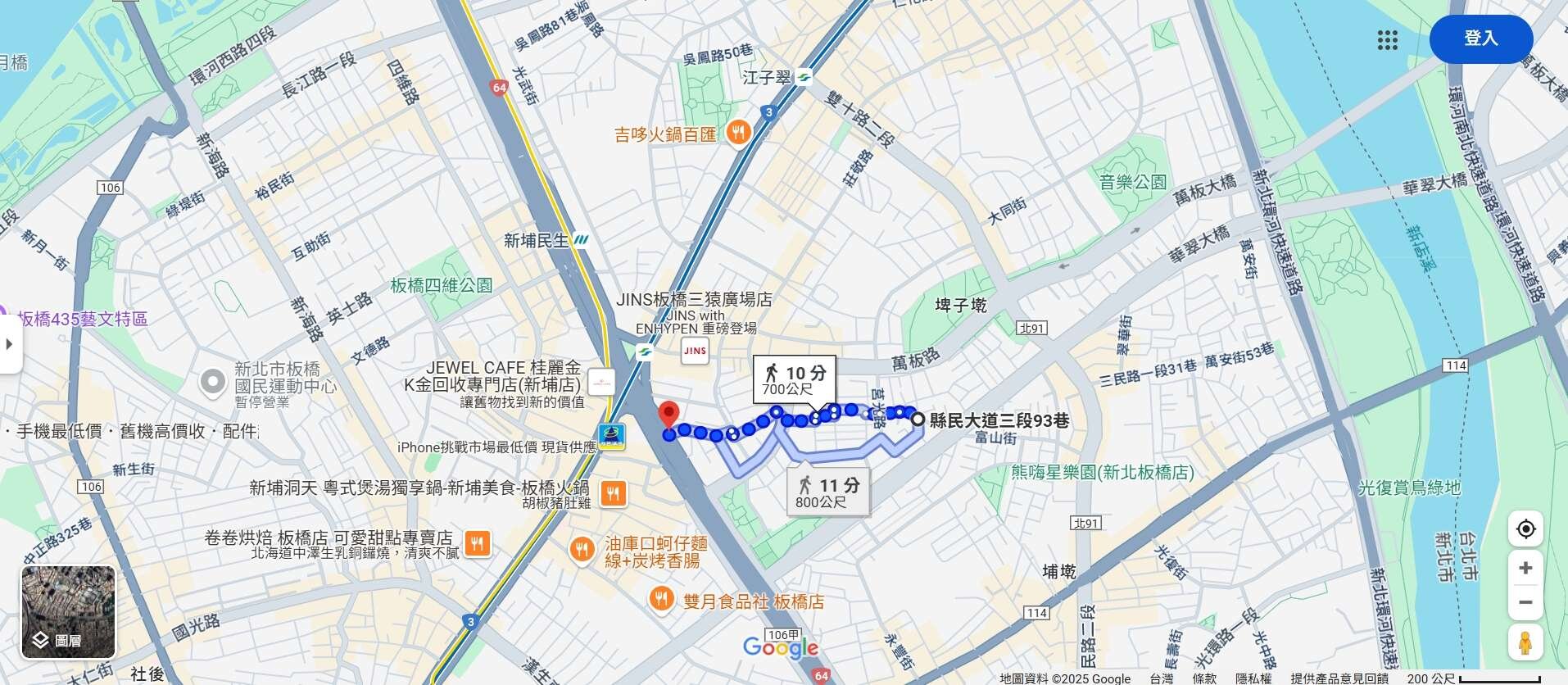1568x685 pixels.
Task: Open 新埔民生 metro station marker
Action: pyautogui.click(x=581, y=240)
